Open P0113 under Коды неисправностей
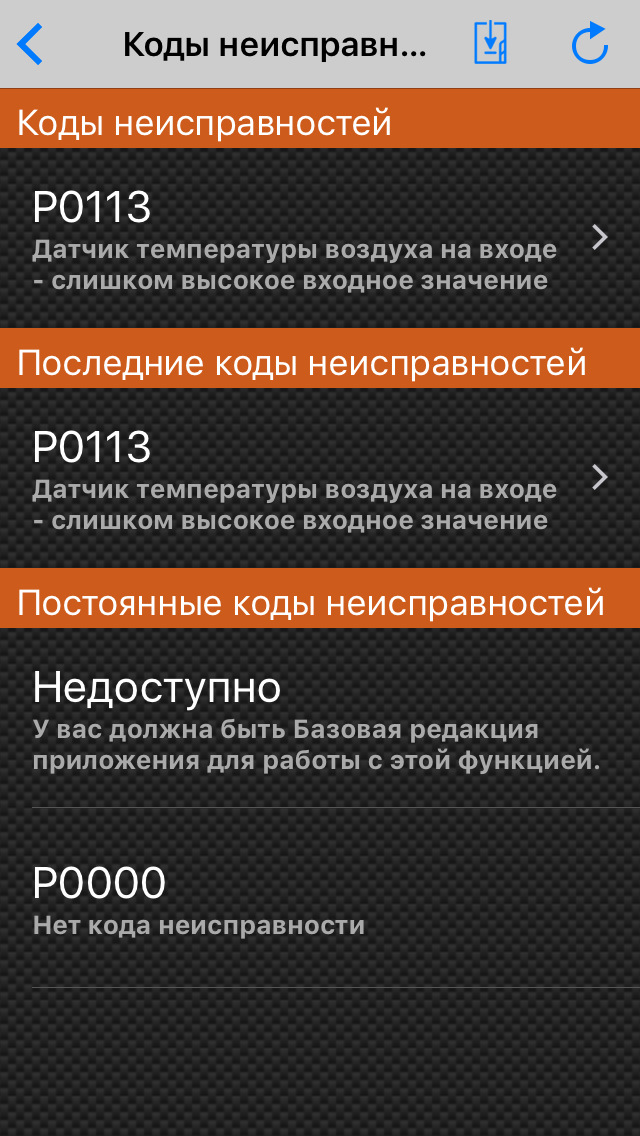Screen dimensions: 640x1136 (320, 238)
